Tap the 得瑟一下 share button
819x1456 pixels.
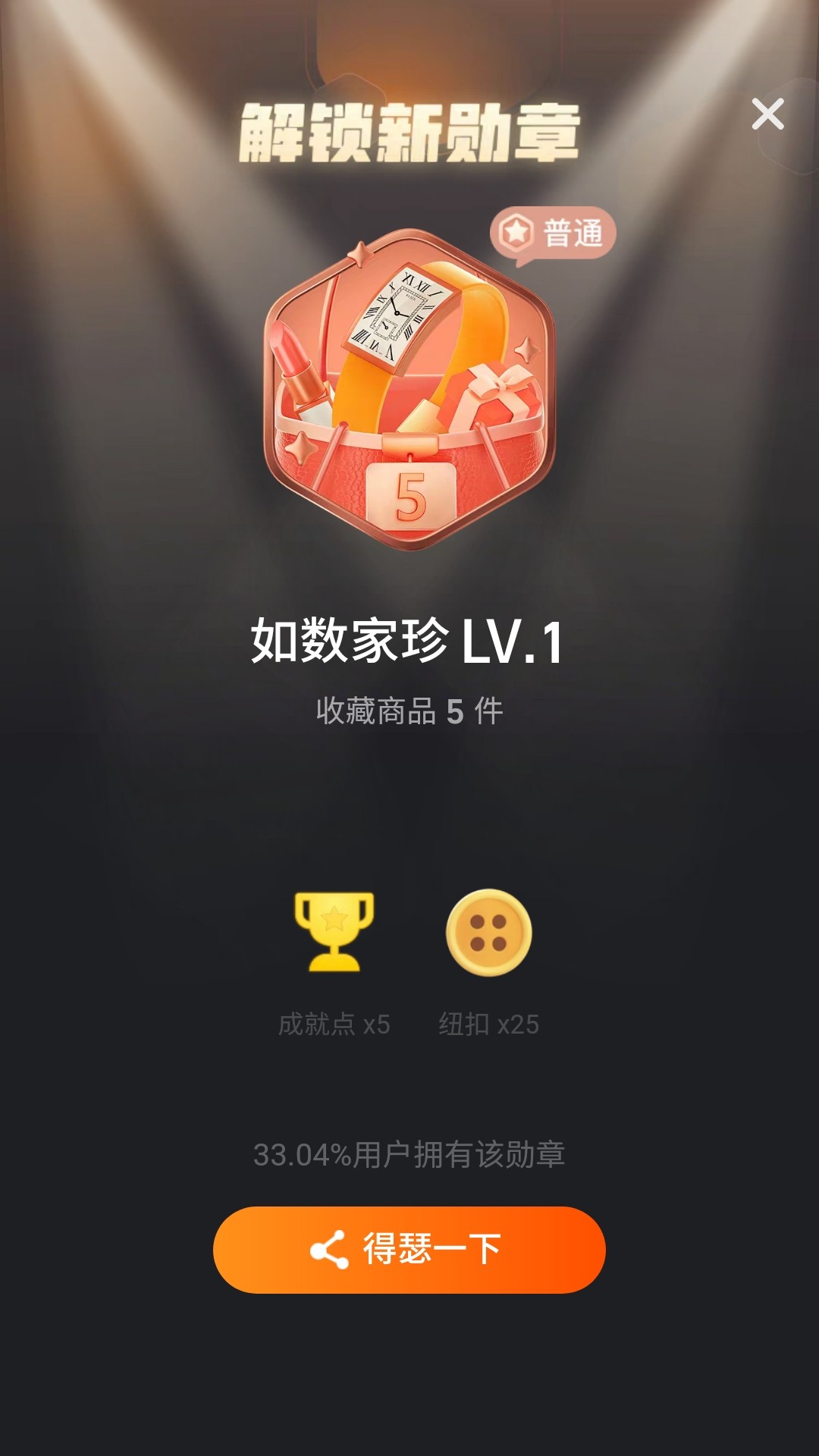tap(409, 1250)
